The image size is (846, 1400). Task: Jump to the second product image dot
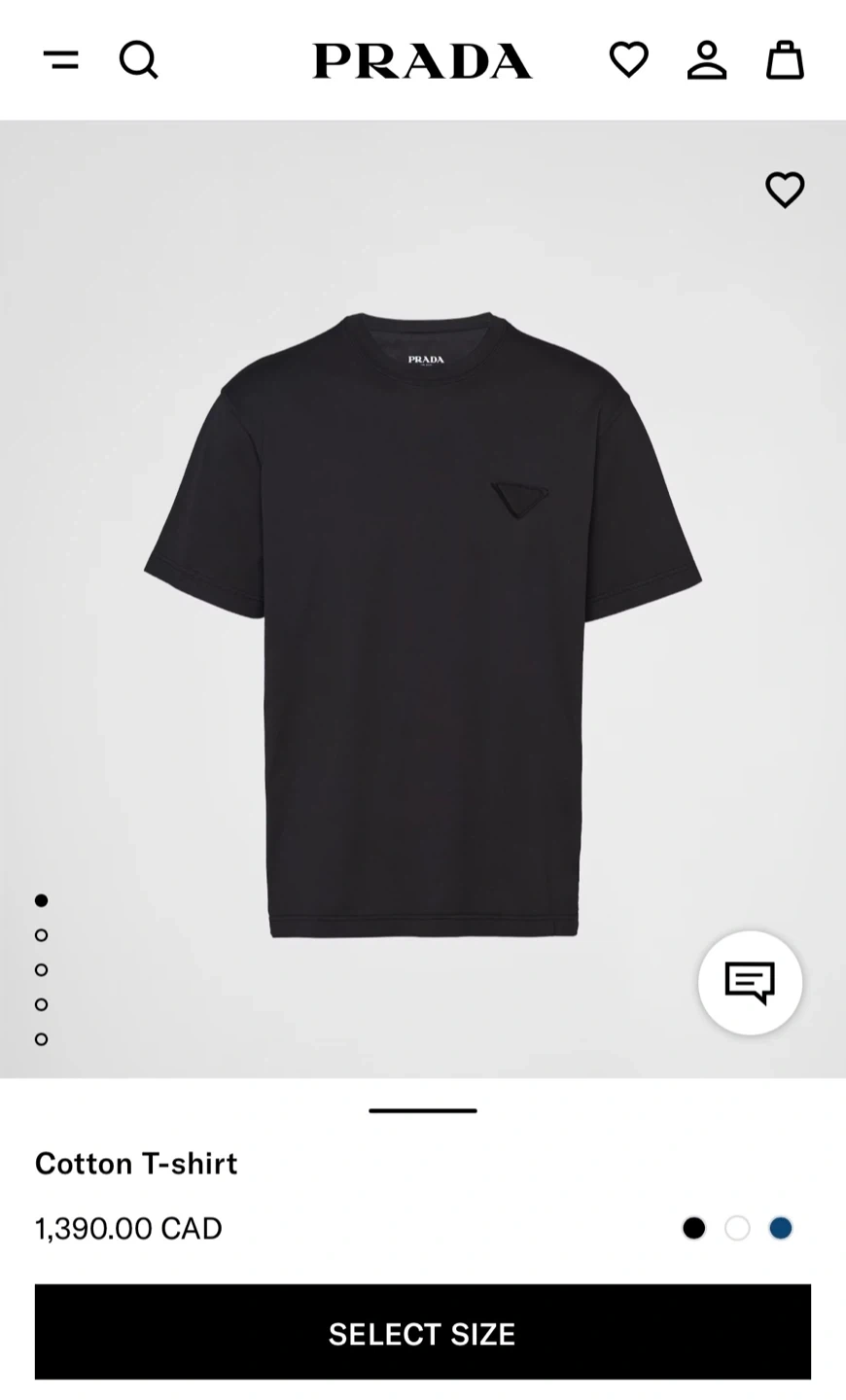pyautogui.click(x=41, y=935)
